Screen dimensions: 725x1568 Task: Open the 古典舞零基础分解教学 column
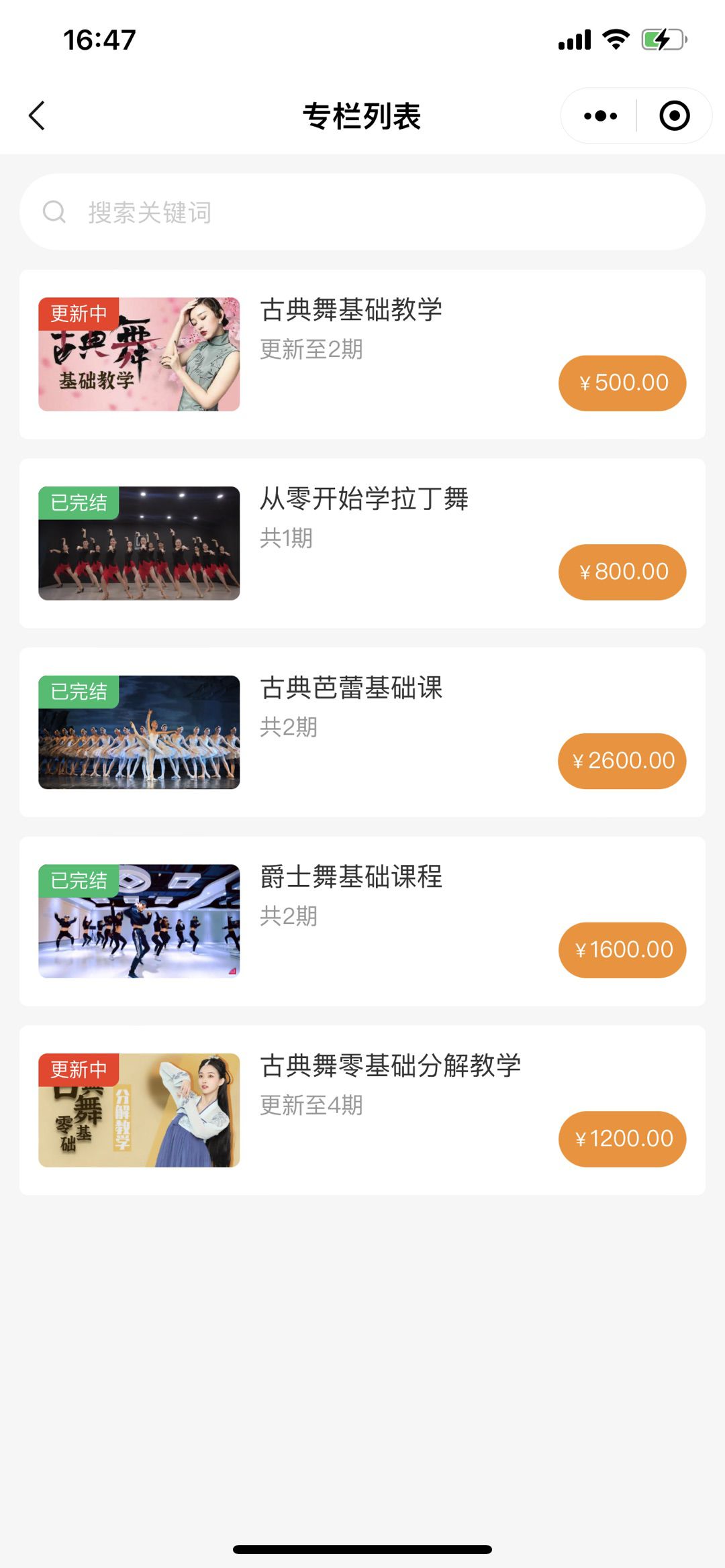[390, 1067]
